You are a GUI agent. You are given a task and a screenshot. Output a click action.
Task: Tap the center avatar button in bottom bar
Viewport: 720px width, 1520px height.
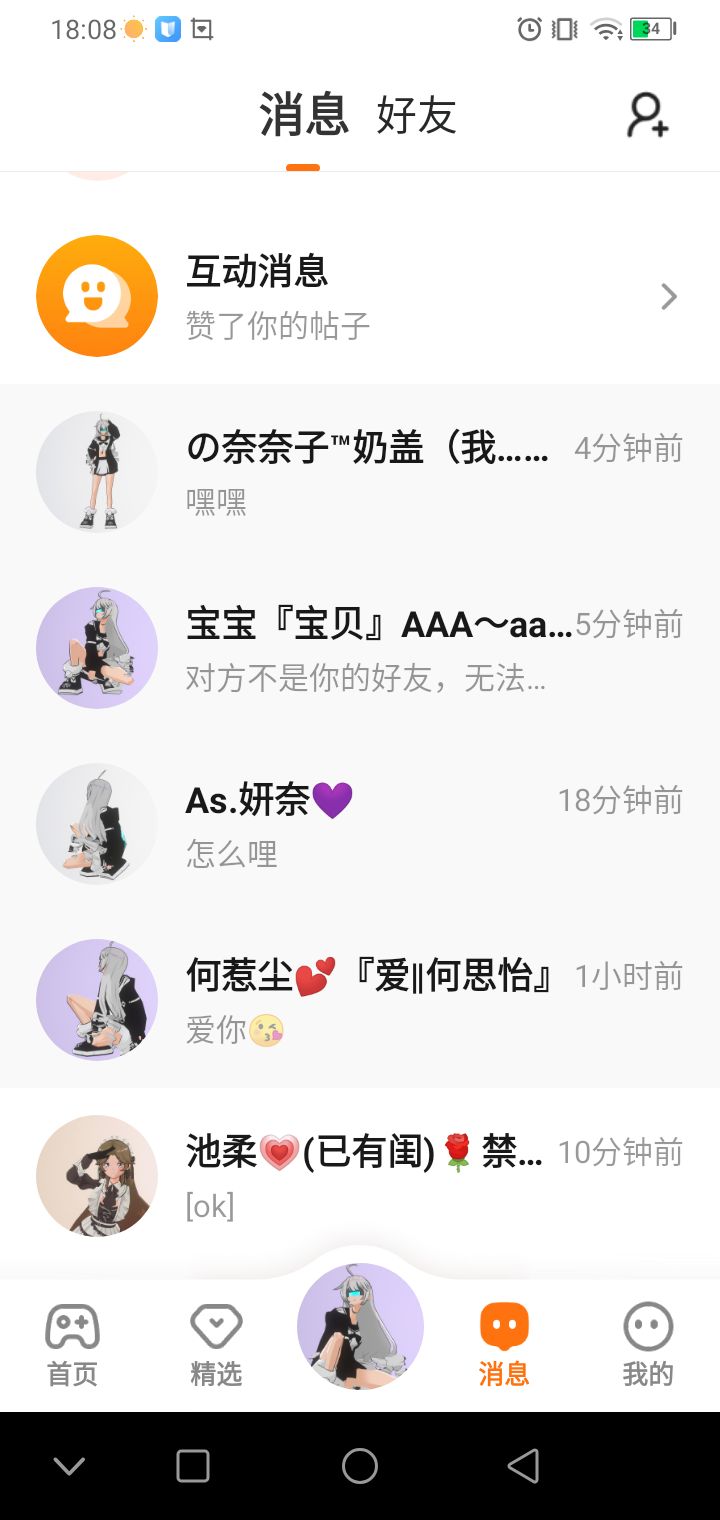(360, 1326)
